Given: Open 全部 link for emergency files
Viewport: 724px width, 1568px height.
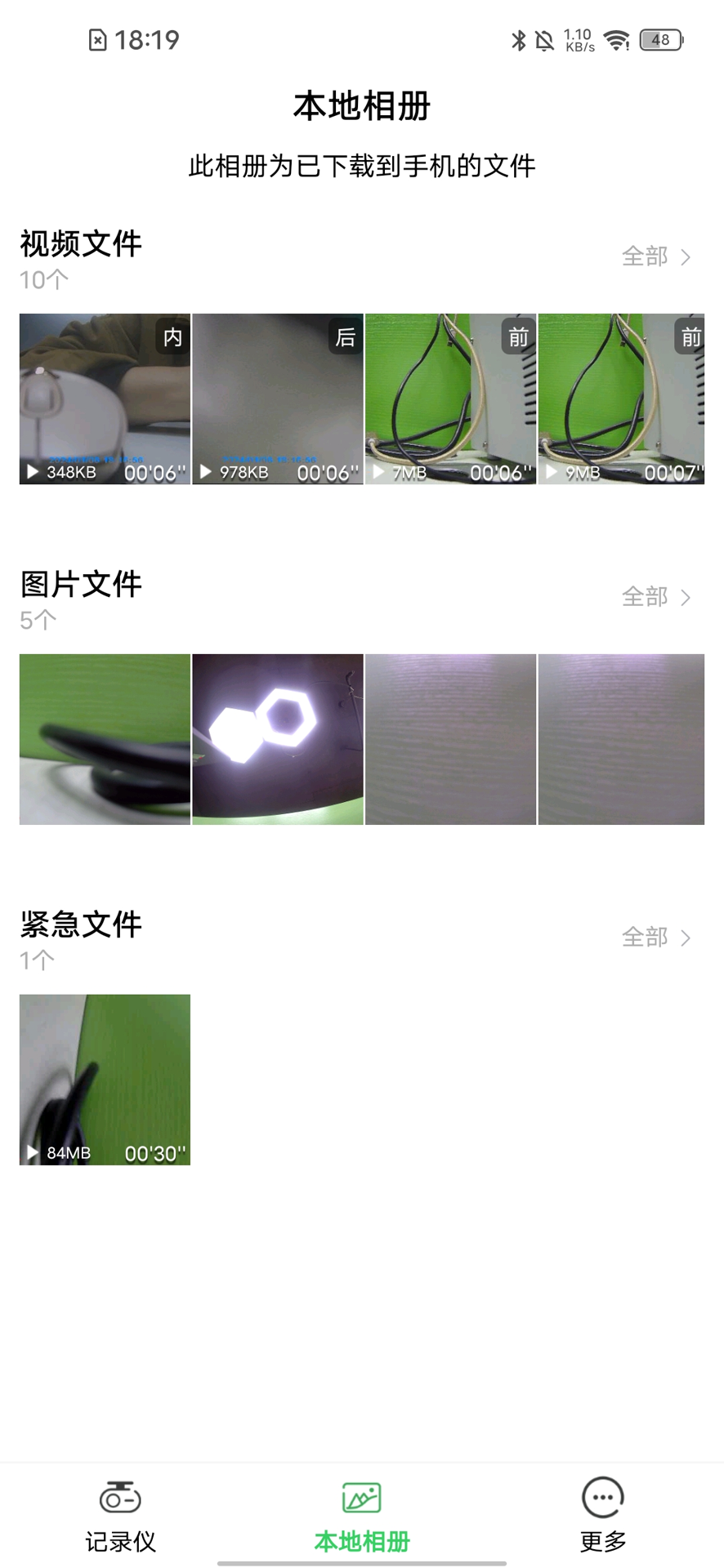Looking at the screenshot, I should (x=646, y=937).
